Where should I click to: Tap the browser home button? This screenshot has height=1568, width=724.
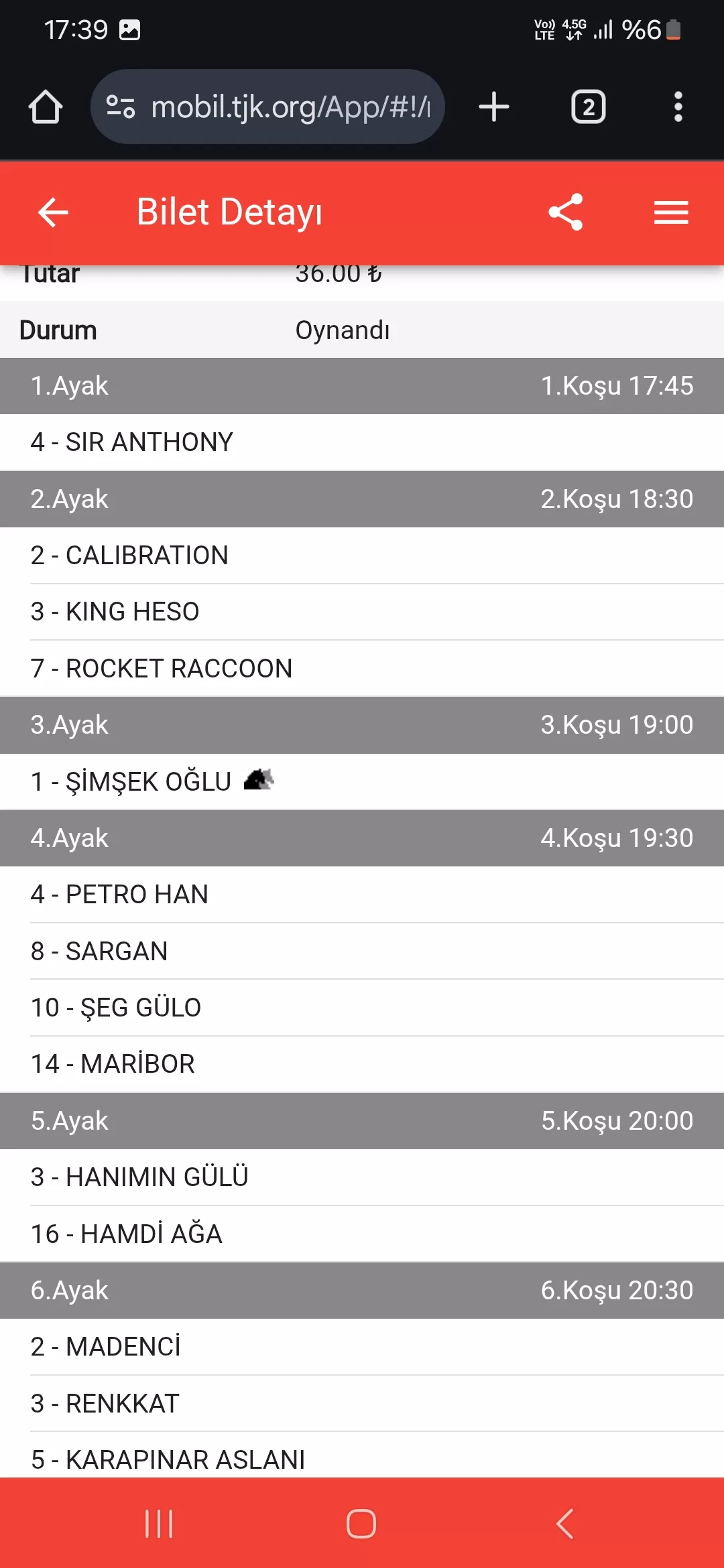(x=46, y=107)
